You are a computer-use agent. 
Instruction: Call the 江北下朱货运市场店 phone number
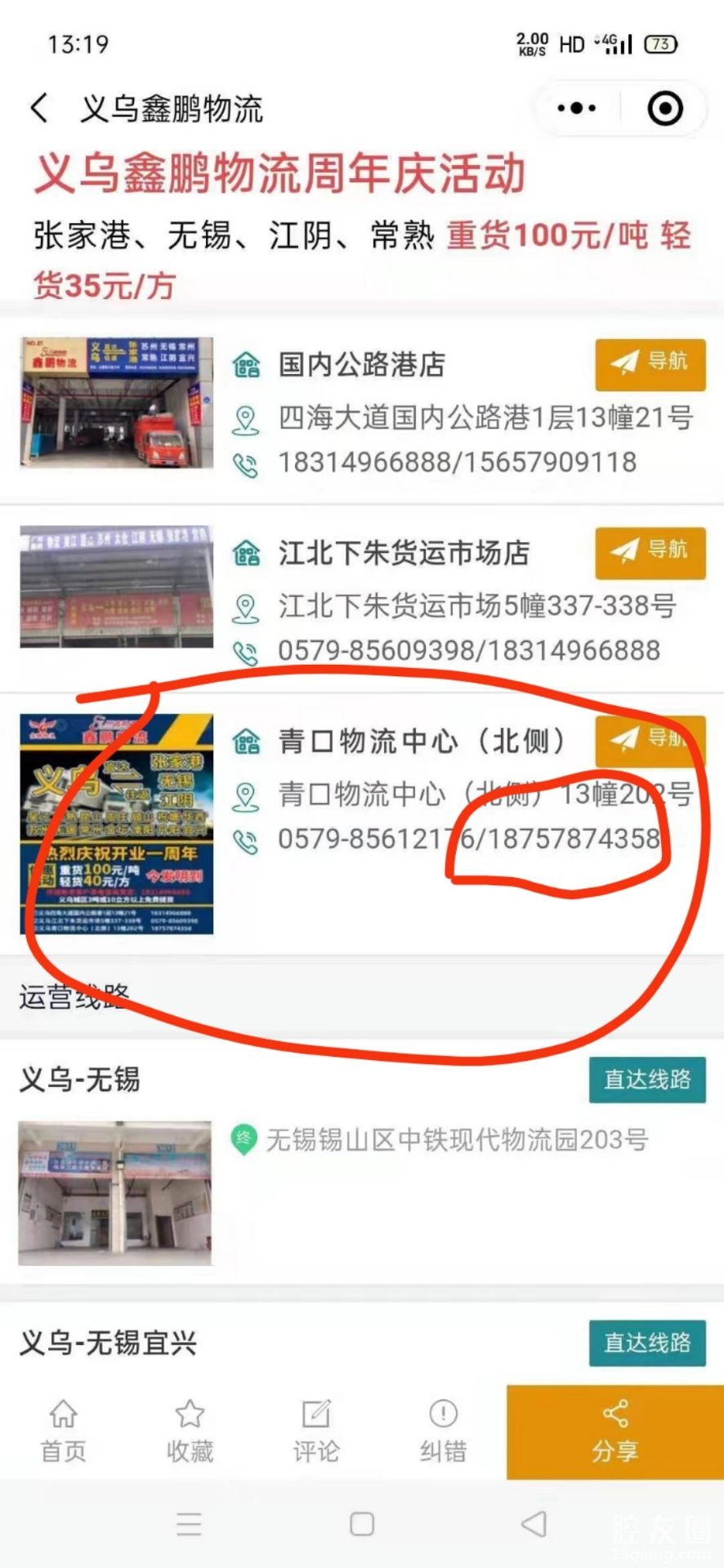tap(468, 651)
